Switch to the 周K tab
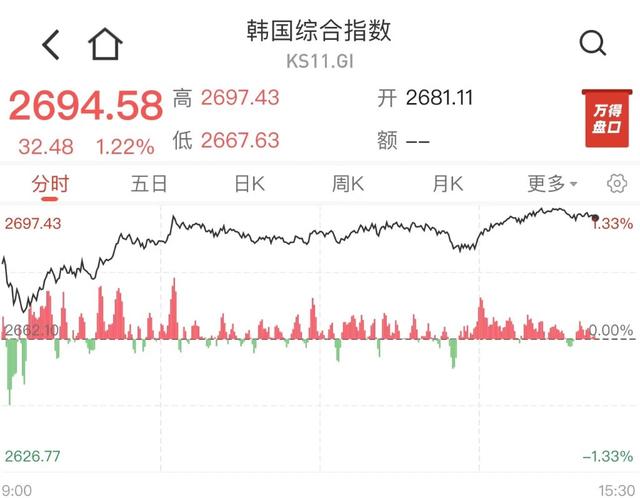 [348, 184]
